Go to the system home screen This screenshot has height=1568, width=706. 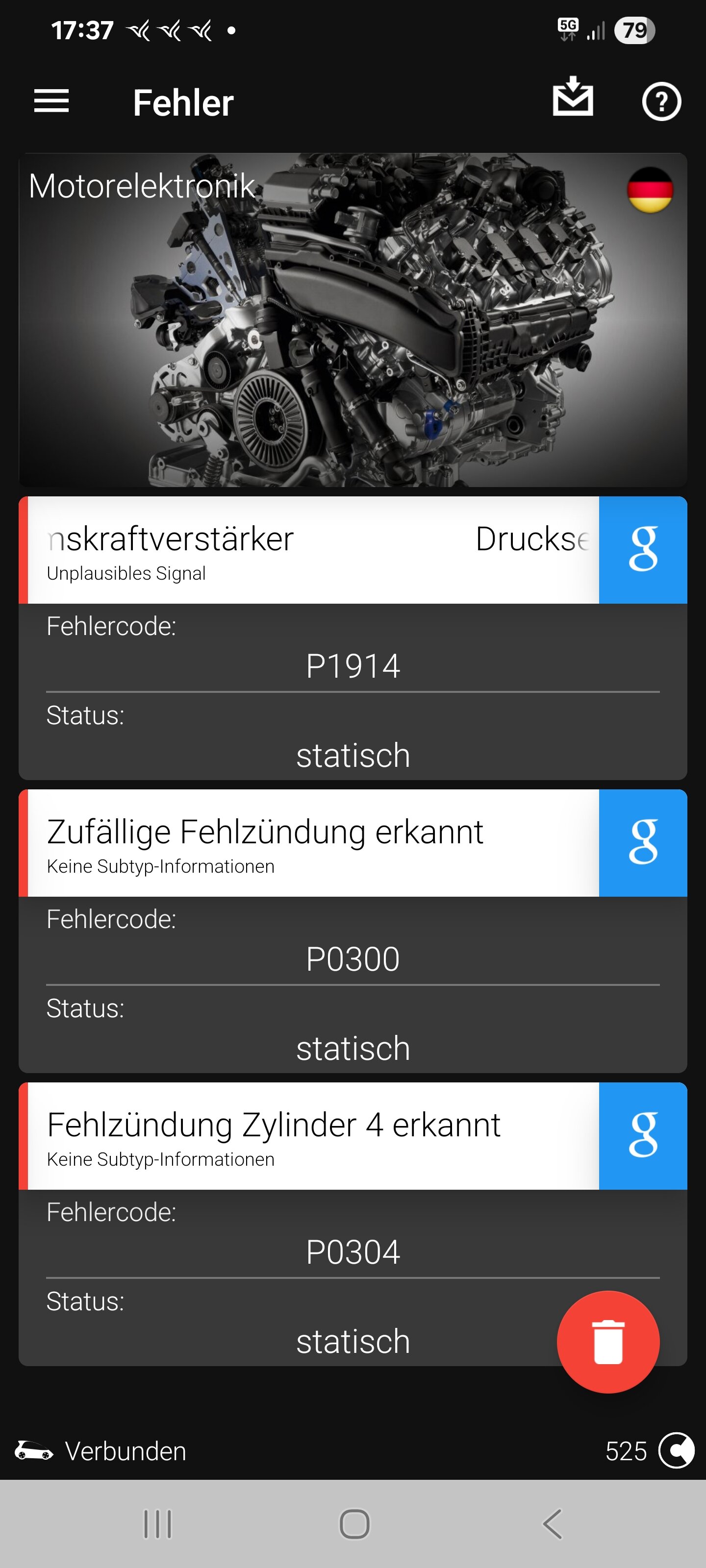click(354, 1524)
